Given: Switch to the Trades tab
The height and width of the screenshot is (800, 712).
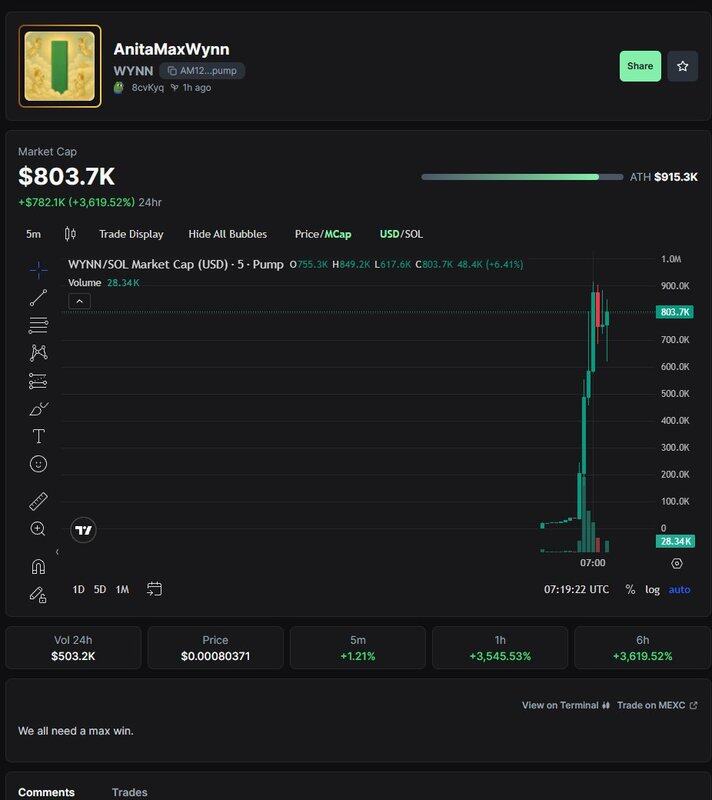Looking at the screenshot, I should [130, 792].
